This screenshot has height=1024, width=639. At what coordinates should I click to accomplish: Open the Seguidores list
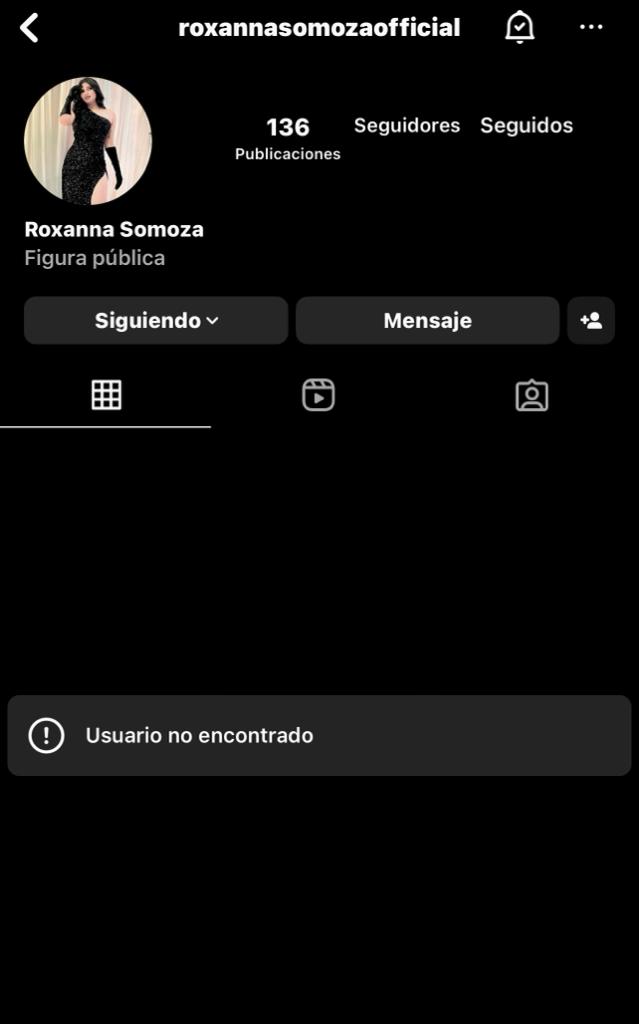(x=407, y=126)
